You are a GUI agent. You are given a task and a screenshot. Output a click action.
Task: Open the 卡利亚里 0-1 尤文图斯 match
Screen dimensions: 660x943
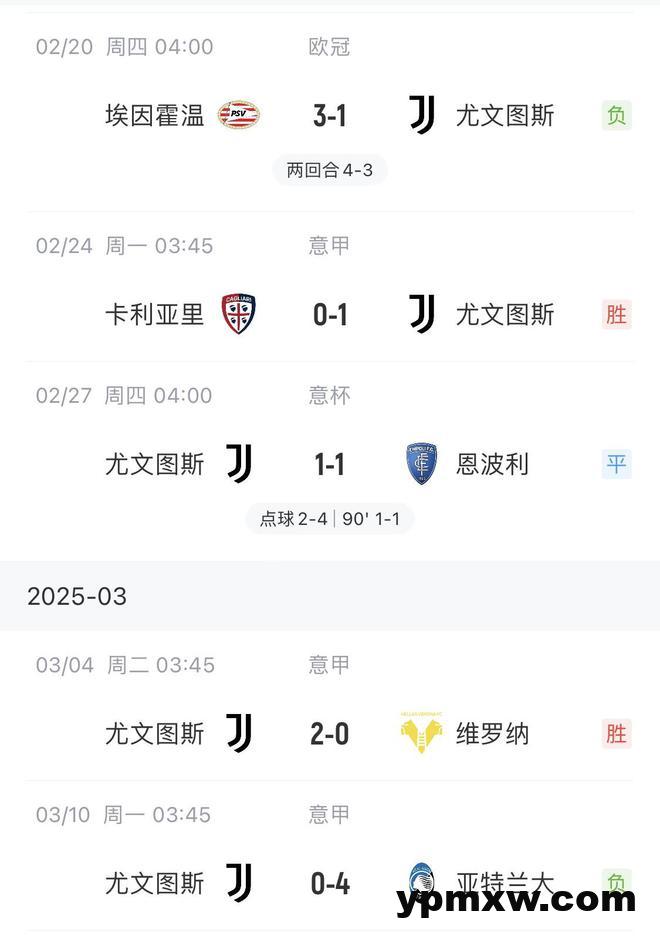tap(329, 315)
